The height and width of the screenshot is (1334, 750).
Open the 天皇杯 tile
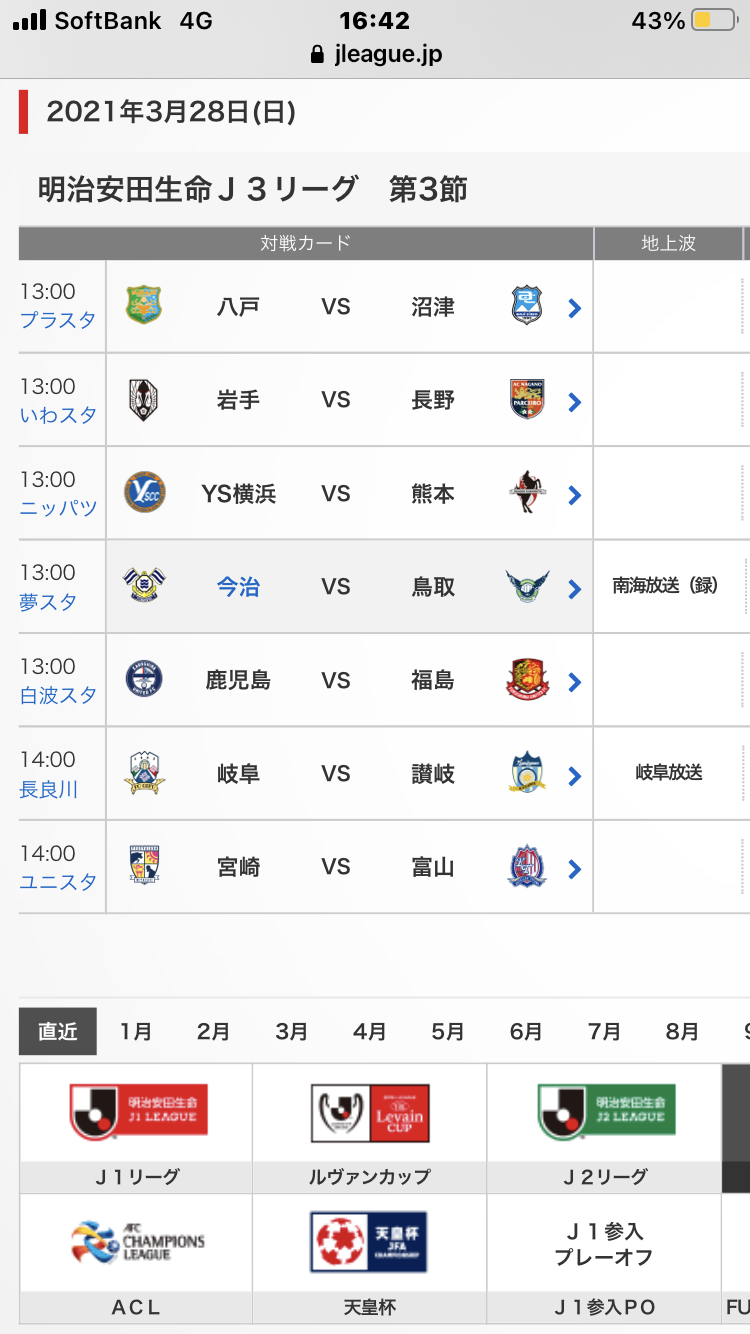point(370,1258)
